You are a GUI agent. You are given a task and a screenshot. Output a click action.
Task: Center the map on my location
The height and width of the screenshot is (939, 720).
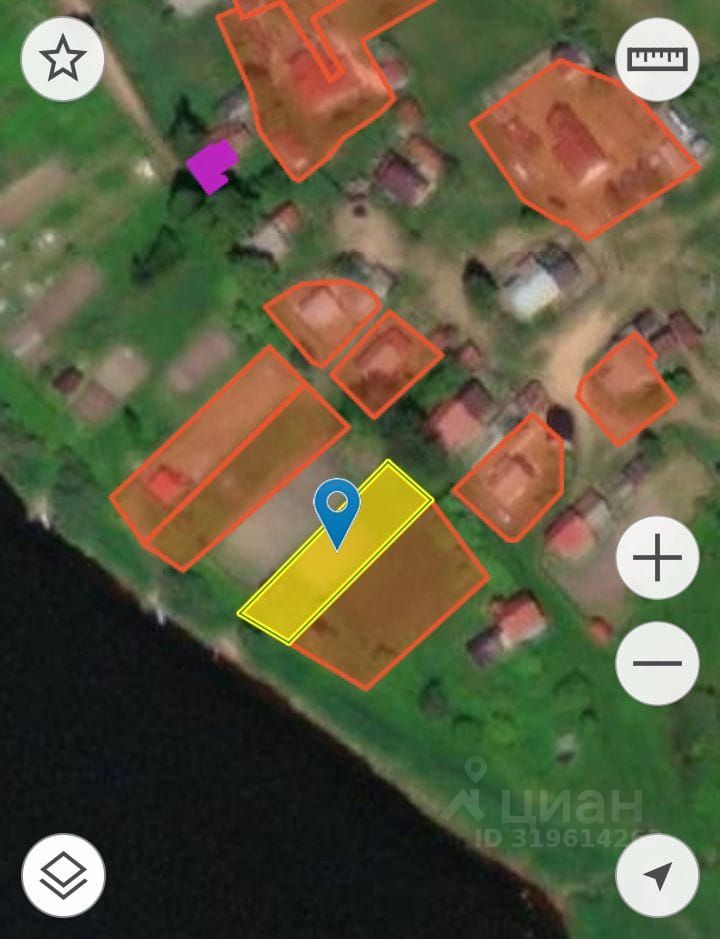[657, 876]
